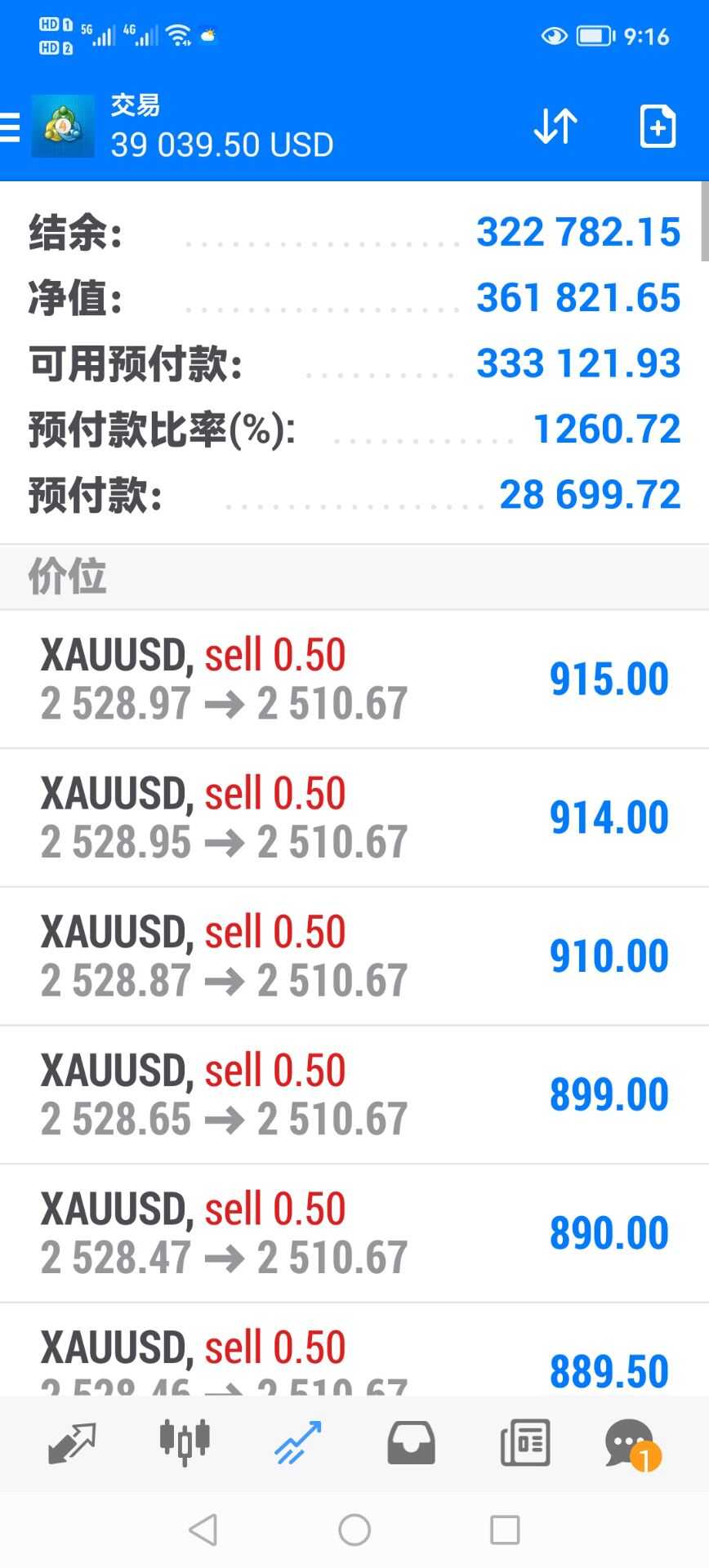Open the side drawer menu
Screen dimensions: 709x1568
click(11, 128)
